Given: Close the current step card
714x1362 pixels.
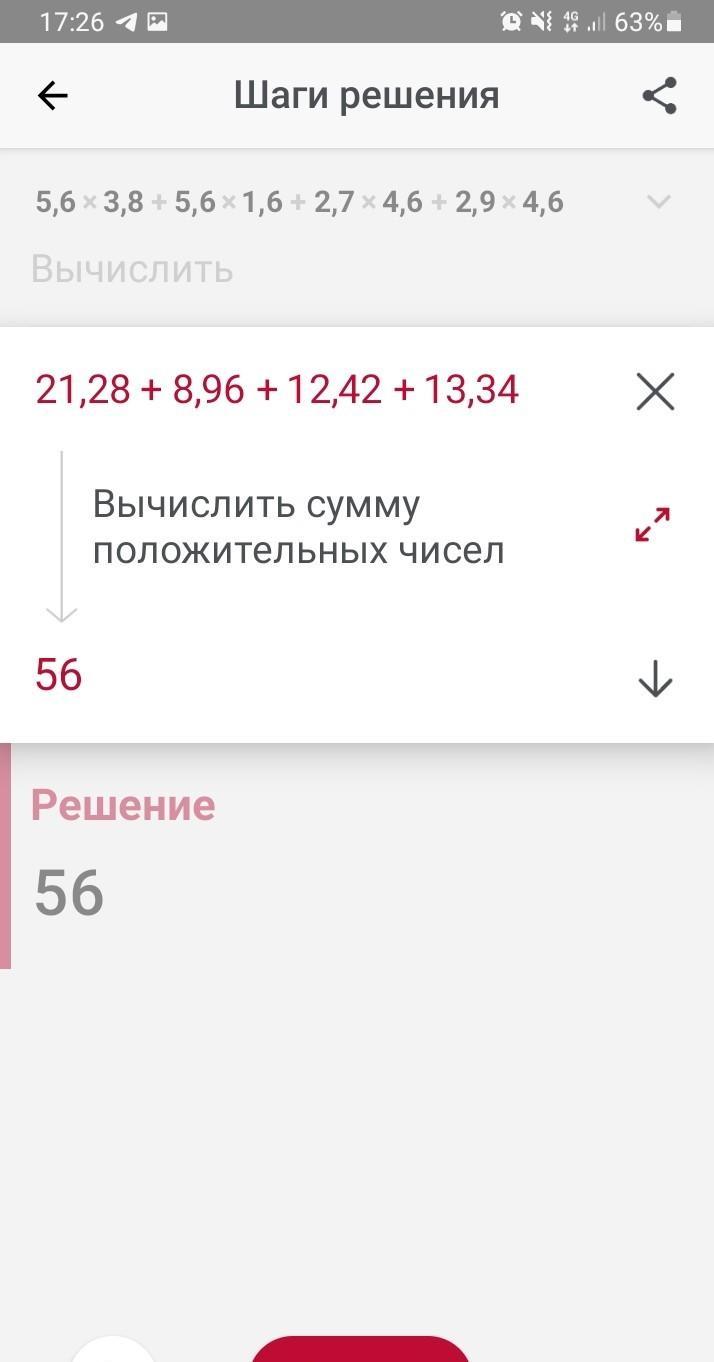Looking at the screenshot, I should point(655,391).
